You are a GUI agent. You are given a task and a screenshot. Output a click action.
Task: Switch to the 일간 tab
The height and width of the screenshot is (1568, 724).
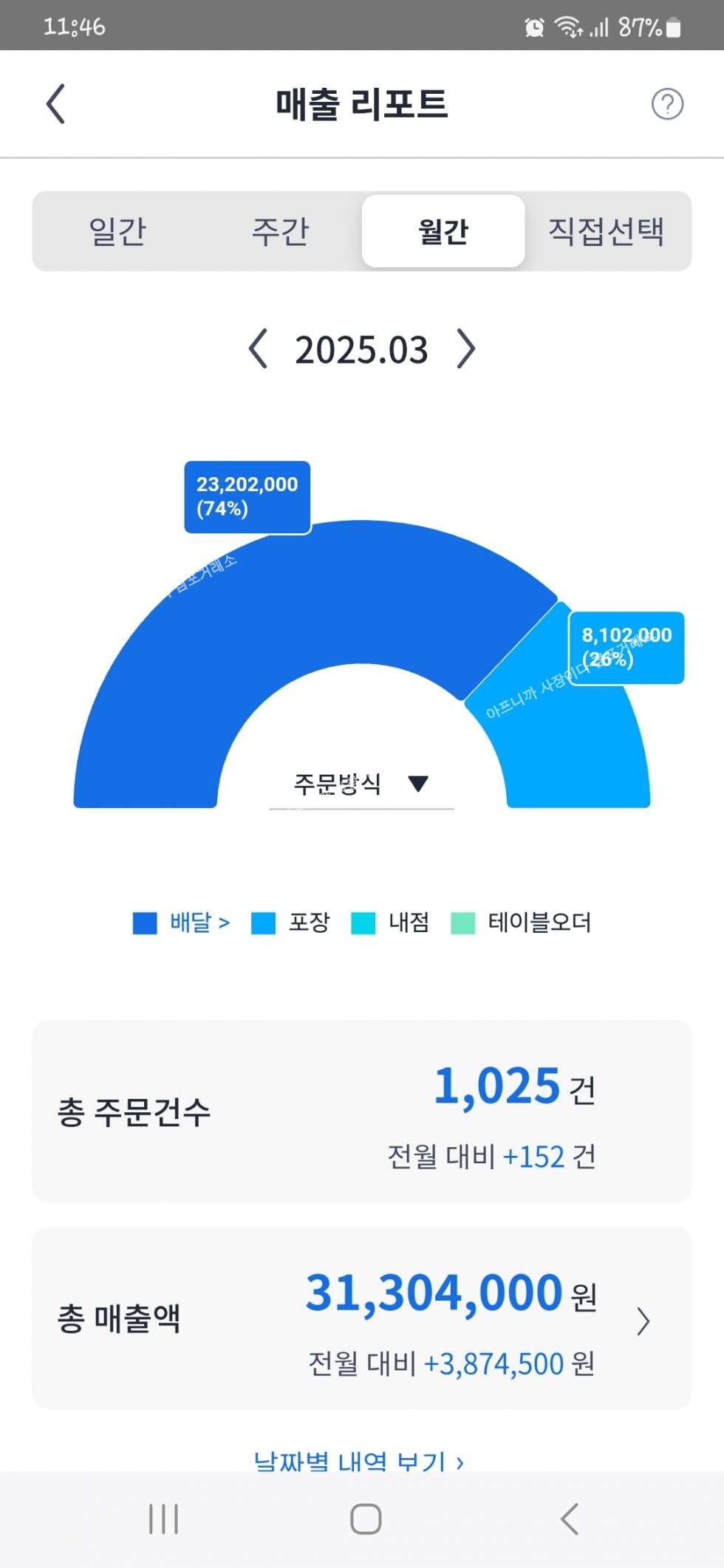pos(117,231)
